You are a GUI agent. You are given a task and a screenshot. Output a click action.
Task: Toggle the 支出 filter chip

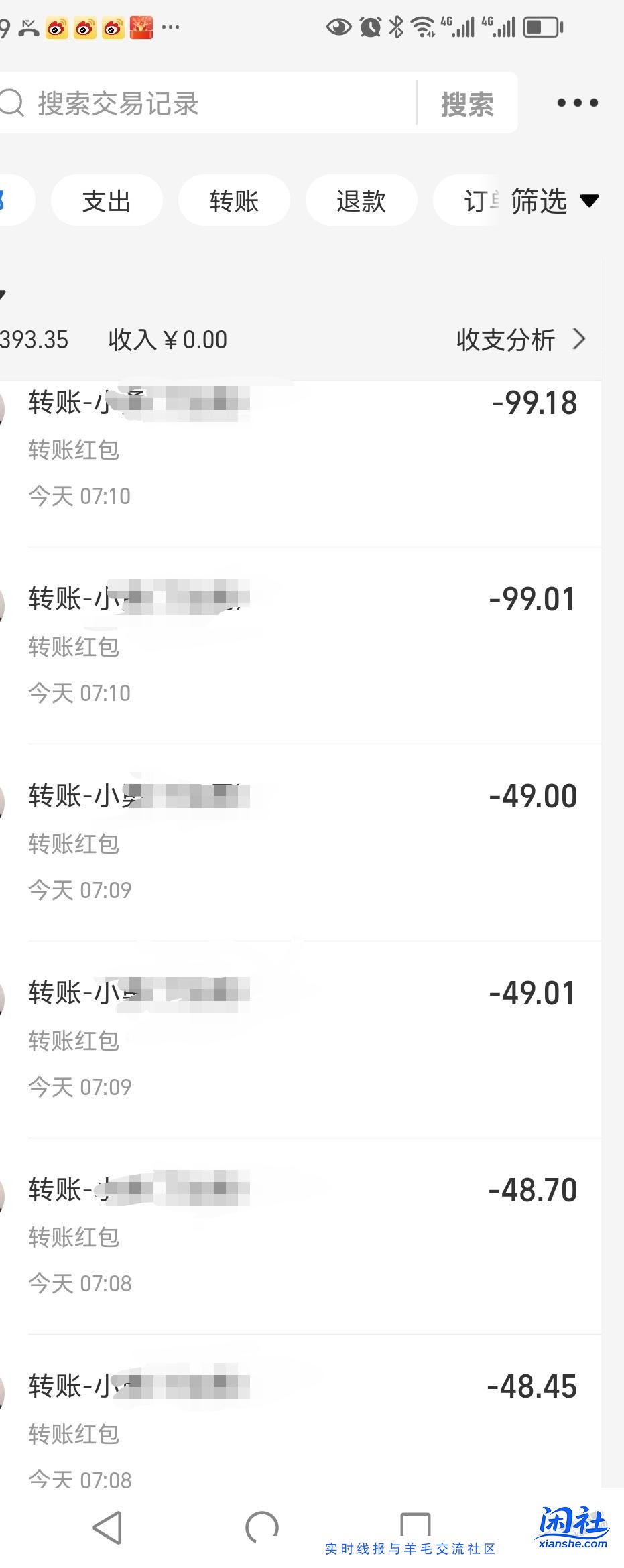click(106, 200)
